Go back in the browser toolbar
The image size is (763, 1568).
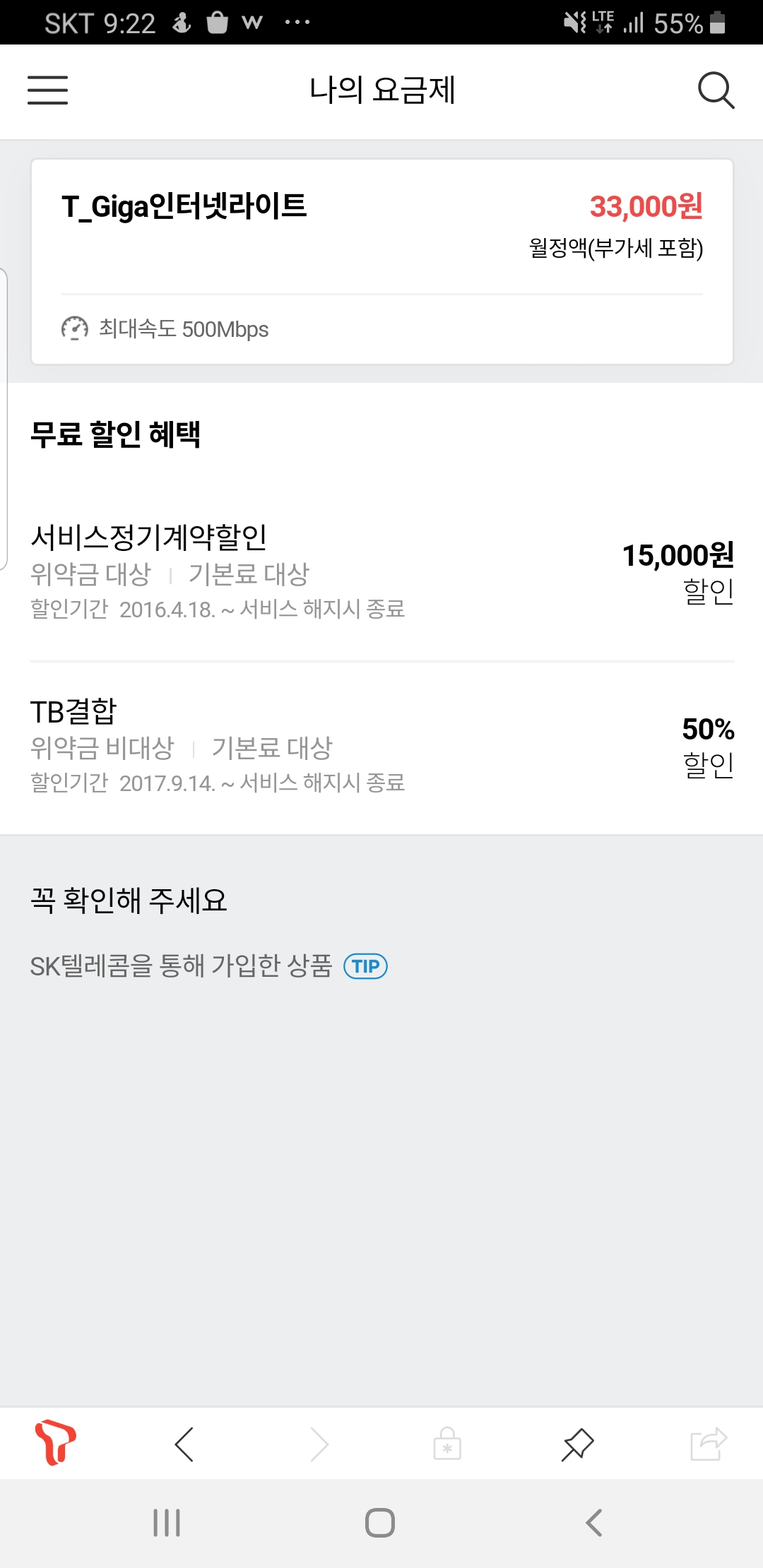click(x=184, y=1444)
